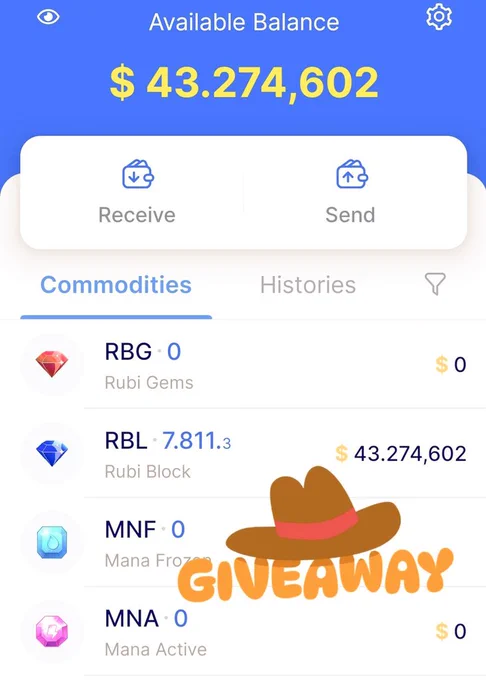The image size is (486, 680).
Task: Hide balance with the eye icon
Action: tap(48, 17)
